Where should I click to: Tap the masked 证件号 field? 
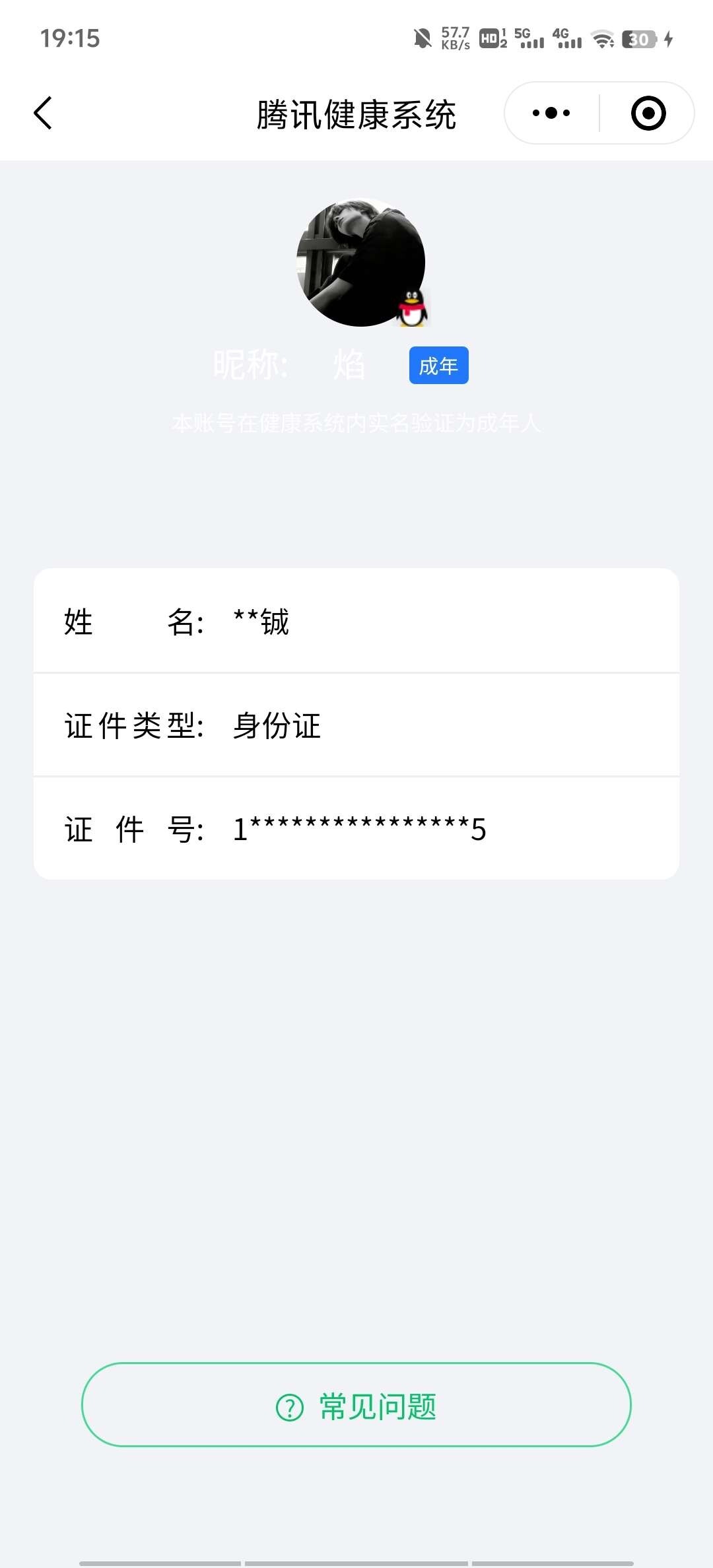click(x=356, y=830)
